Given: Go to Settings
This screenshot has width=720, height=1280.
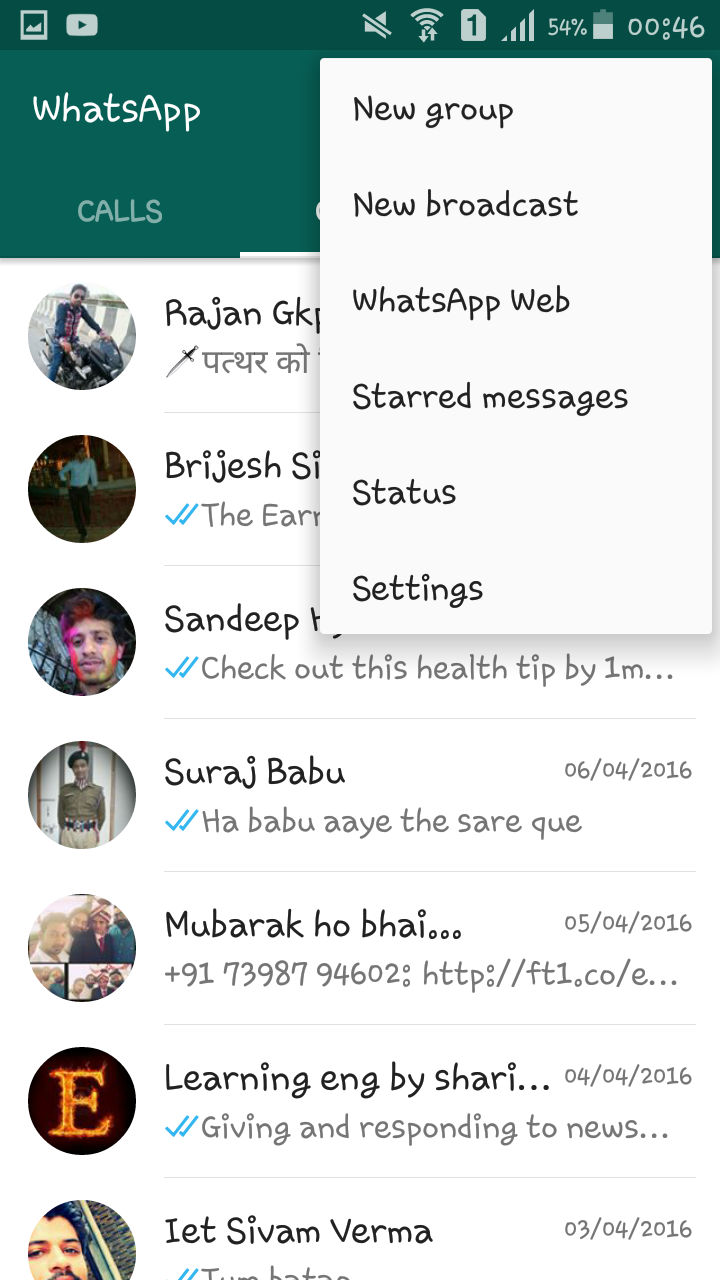Looking at the screenshot, I should click(x=417, y=589).
